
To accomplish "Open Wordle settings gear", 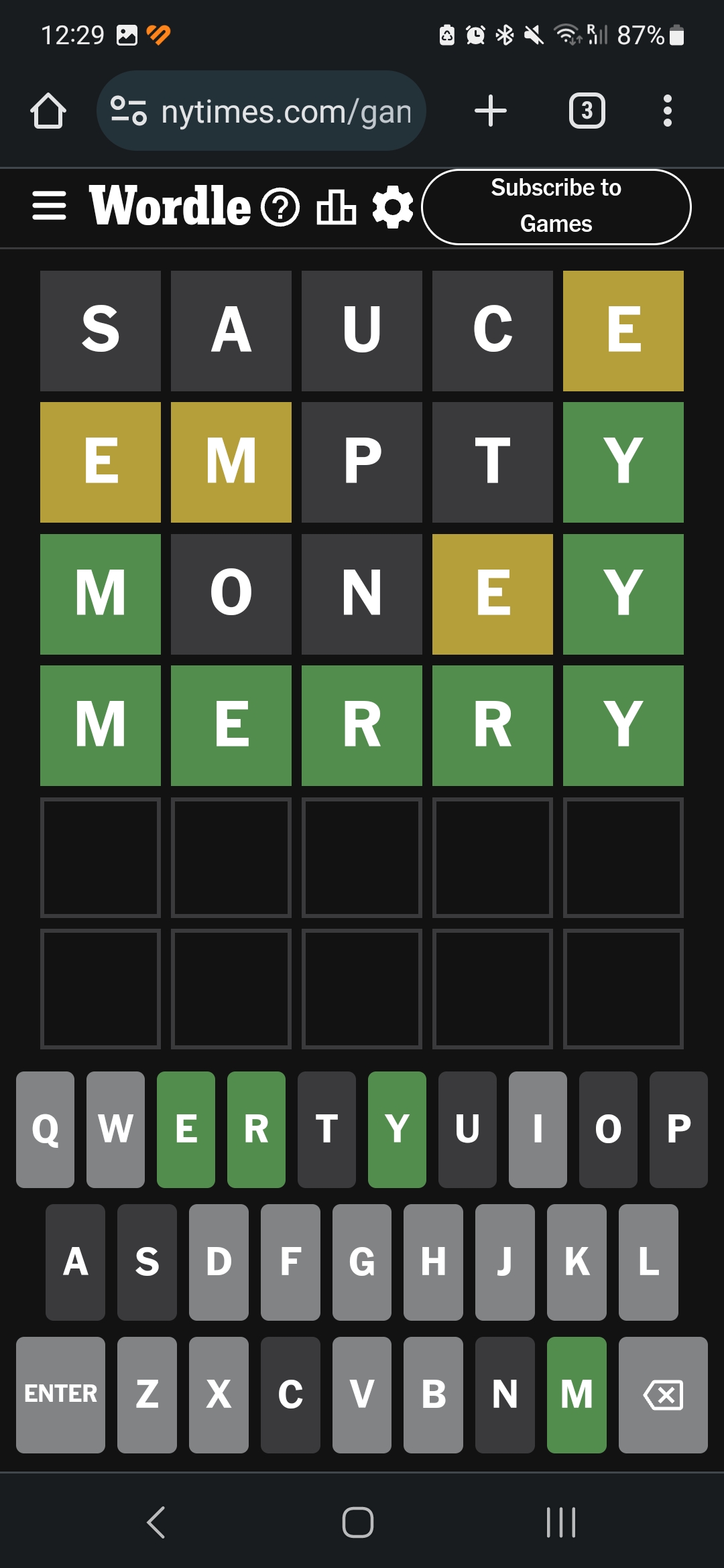I will [393, 207].
